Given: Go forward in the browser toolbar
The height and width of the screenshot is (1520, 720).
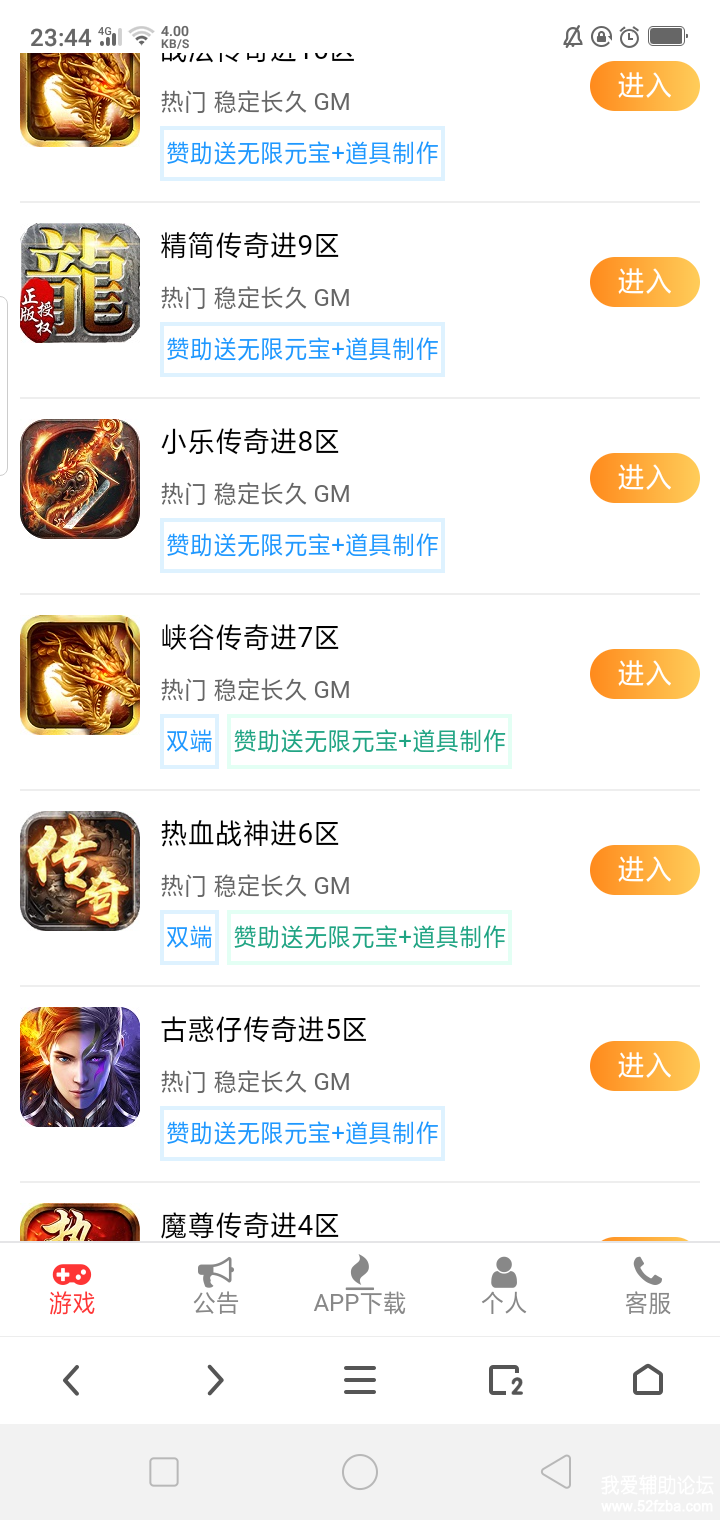Looking at the screenshot, I should coord(215,1380).
